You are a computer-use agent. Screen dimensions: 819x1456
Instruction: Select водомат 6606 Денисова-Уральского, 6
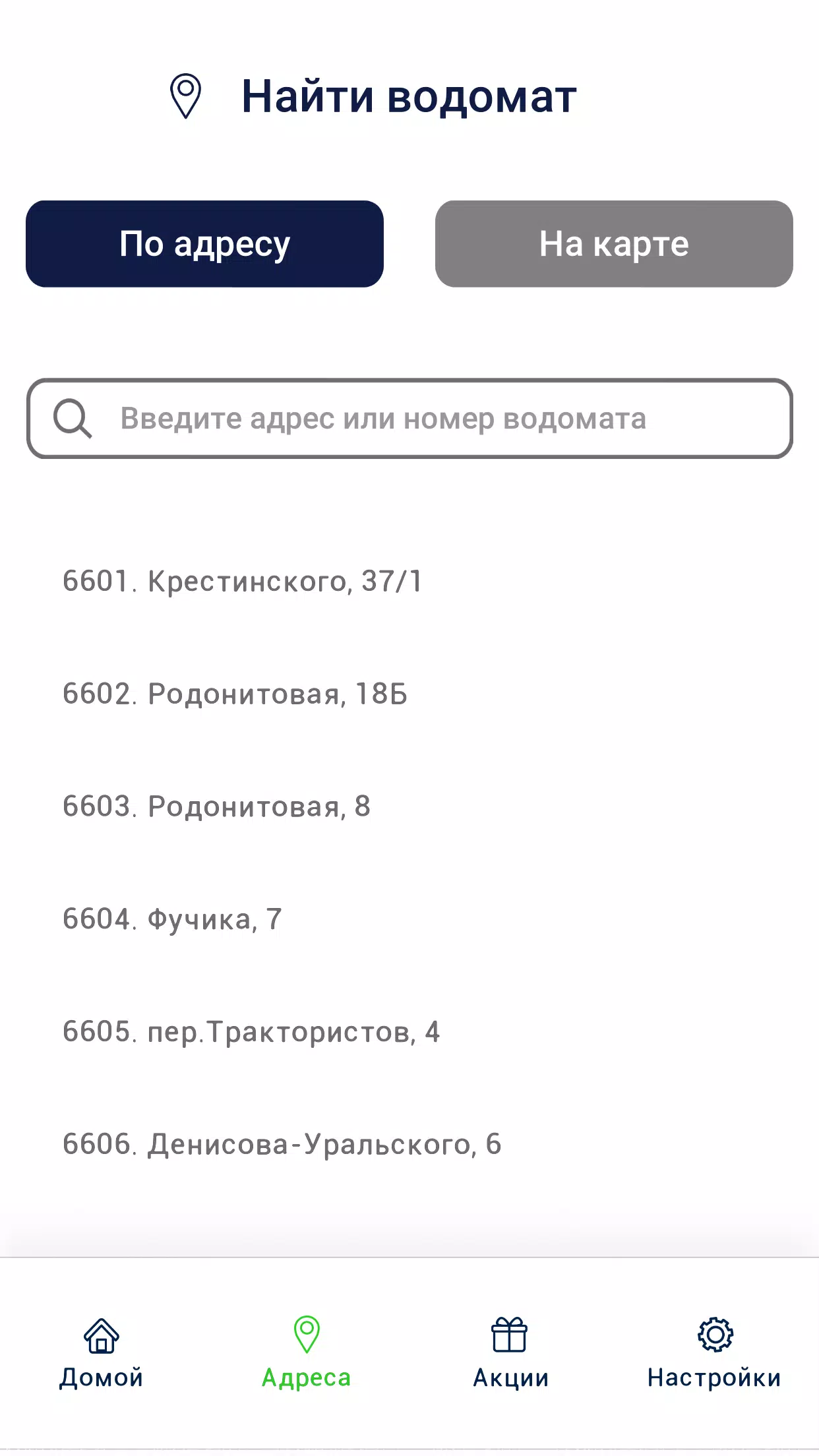tap(282, 1144)
